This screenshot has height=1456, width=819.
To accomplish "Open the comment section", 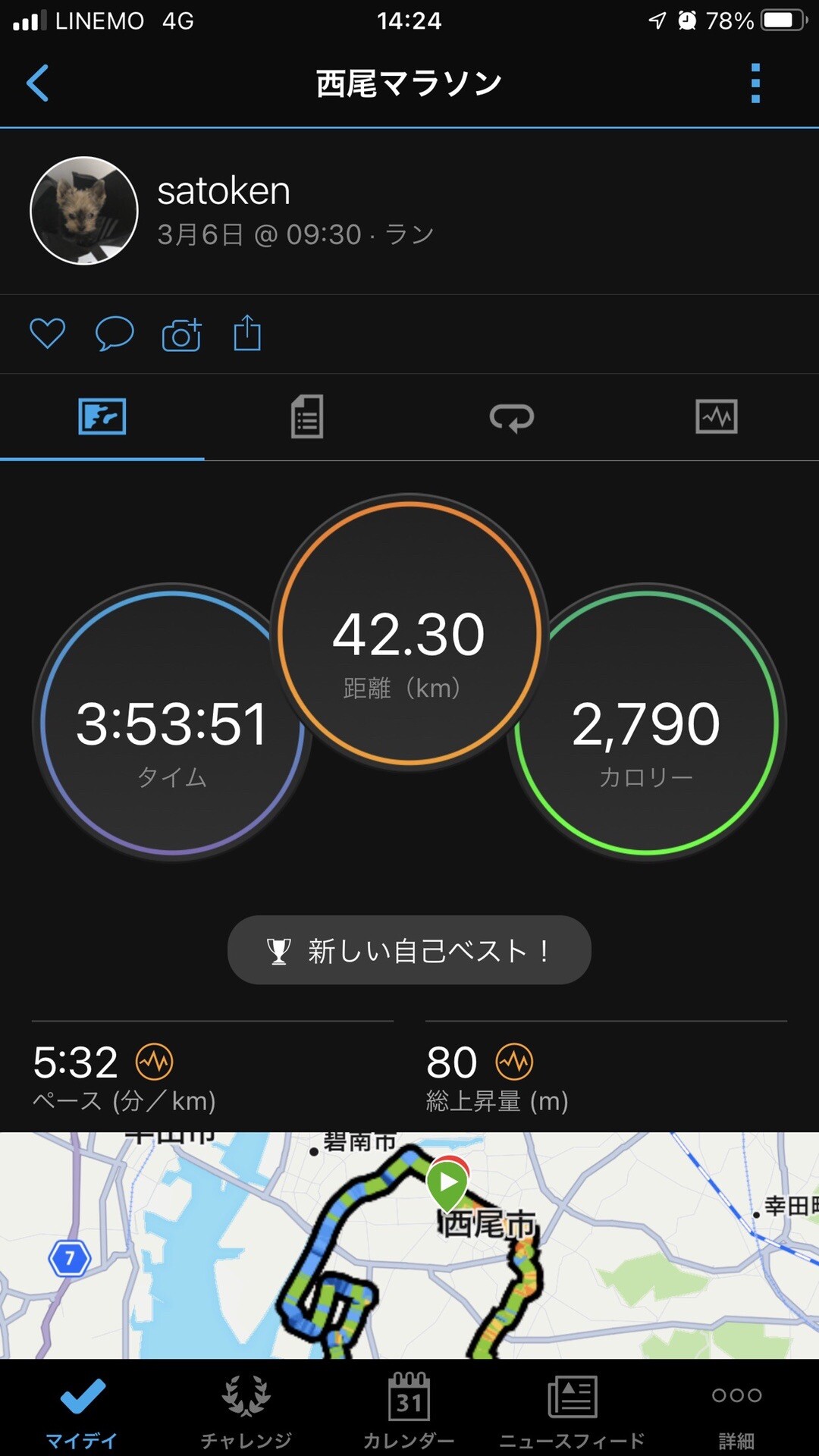I will click(112, 333).
